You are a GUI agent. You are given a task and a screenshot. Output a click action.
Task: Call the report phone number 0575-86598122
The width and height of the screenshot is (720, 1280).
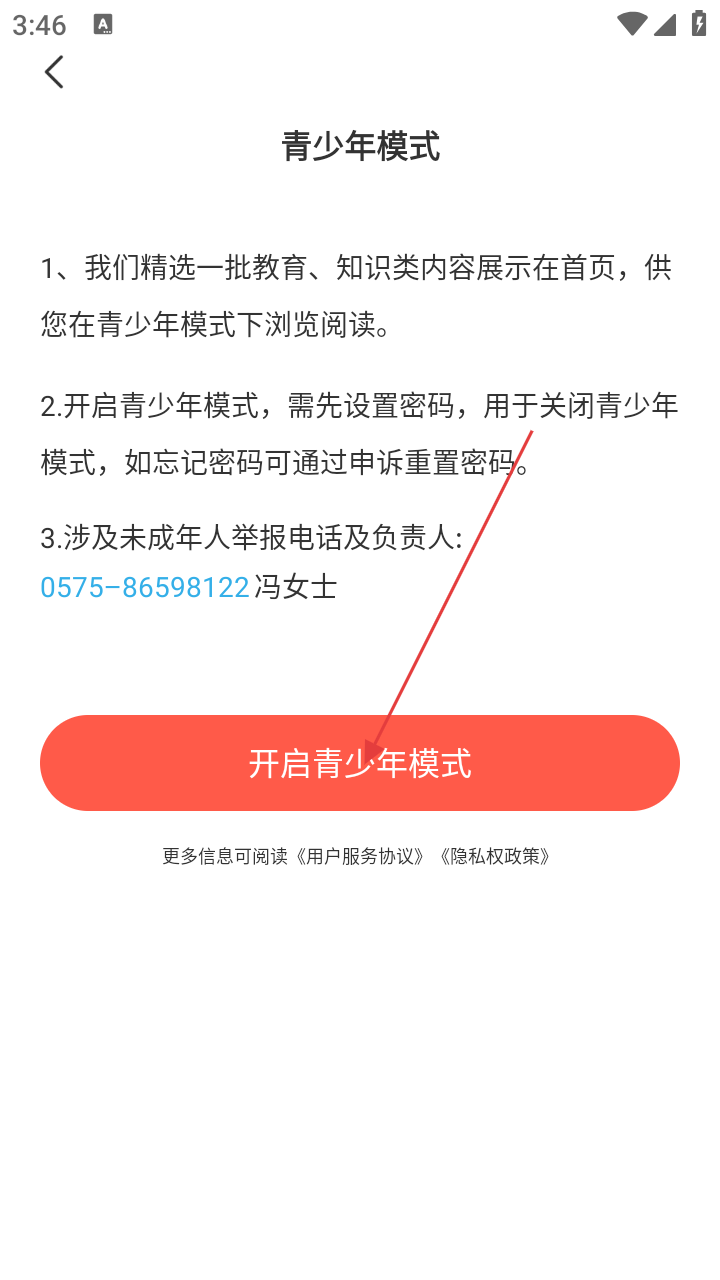(145, 587)
